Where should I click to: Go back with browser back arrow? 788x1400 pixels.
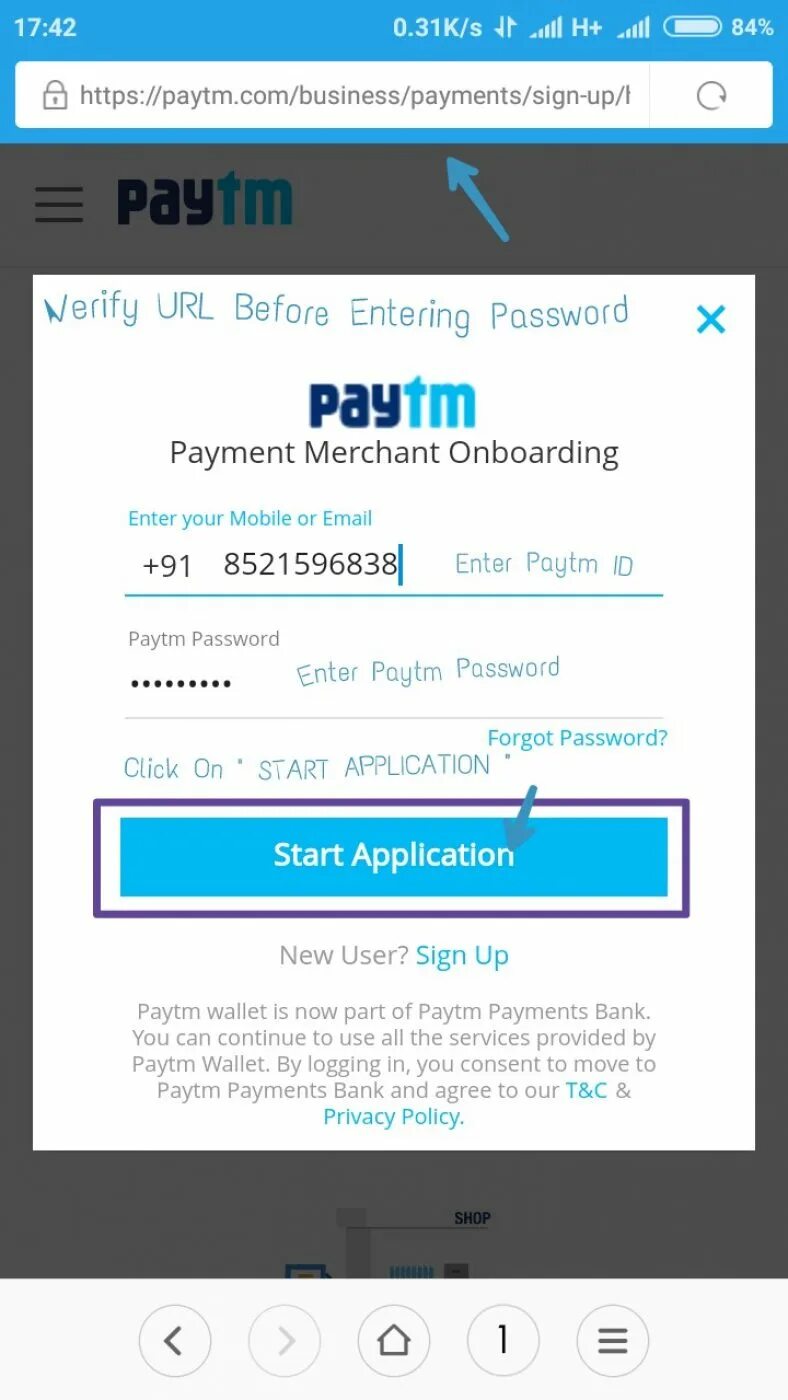[175, 1341]
